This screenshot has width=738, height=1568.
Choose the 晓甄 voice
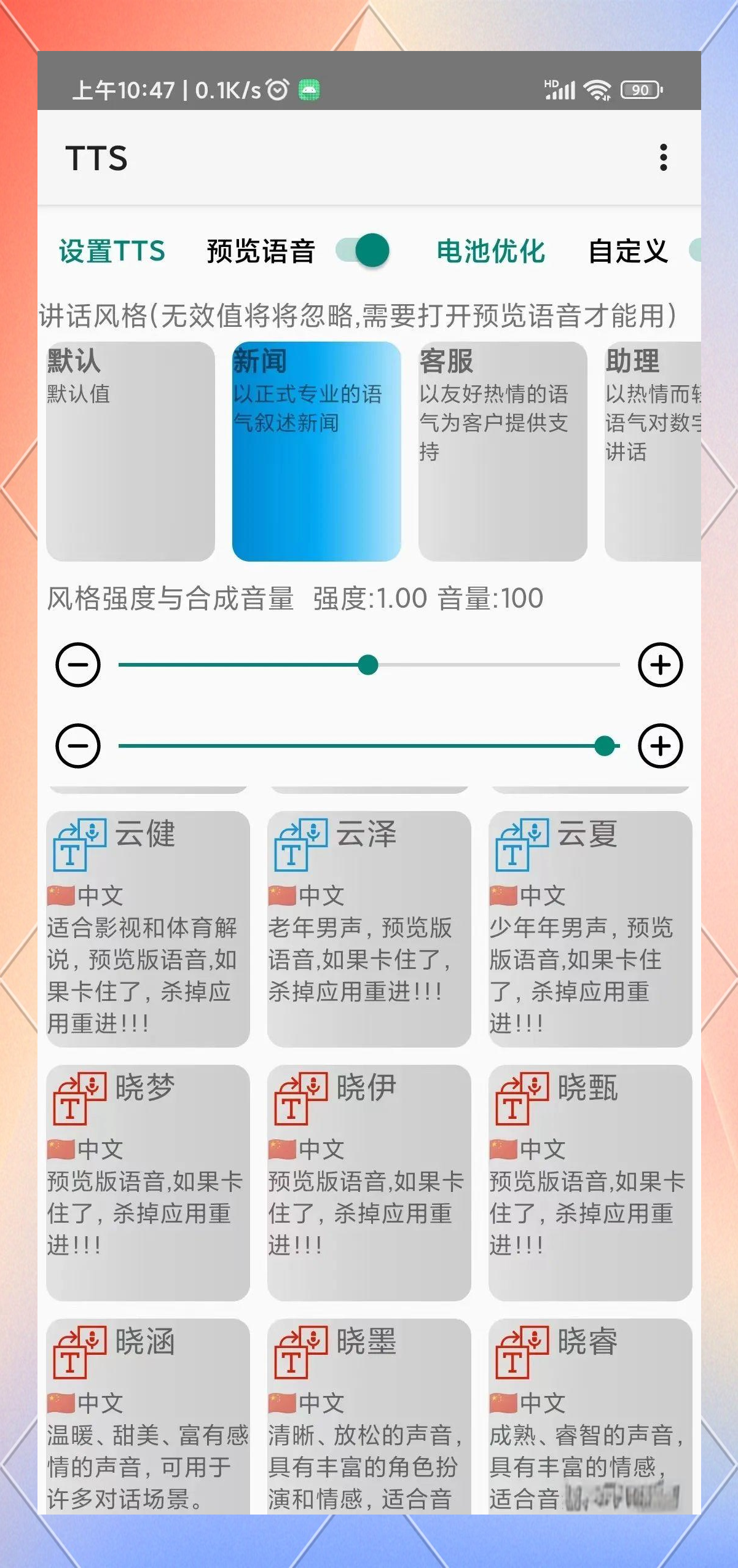[590, 1182]
